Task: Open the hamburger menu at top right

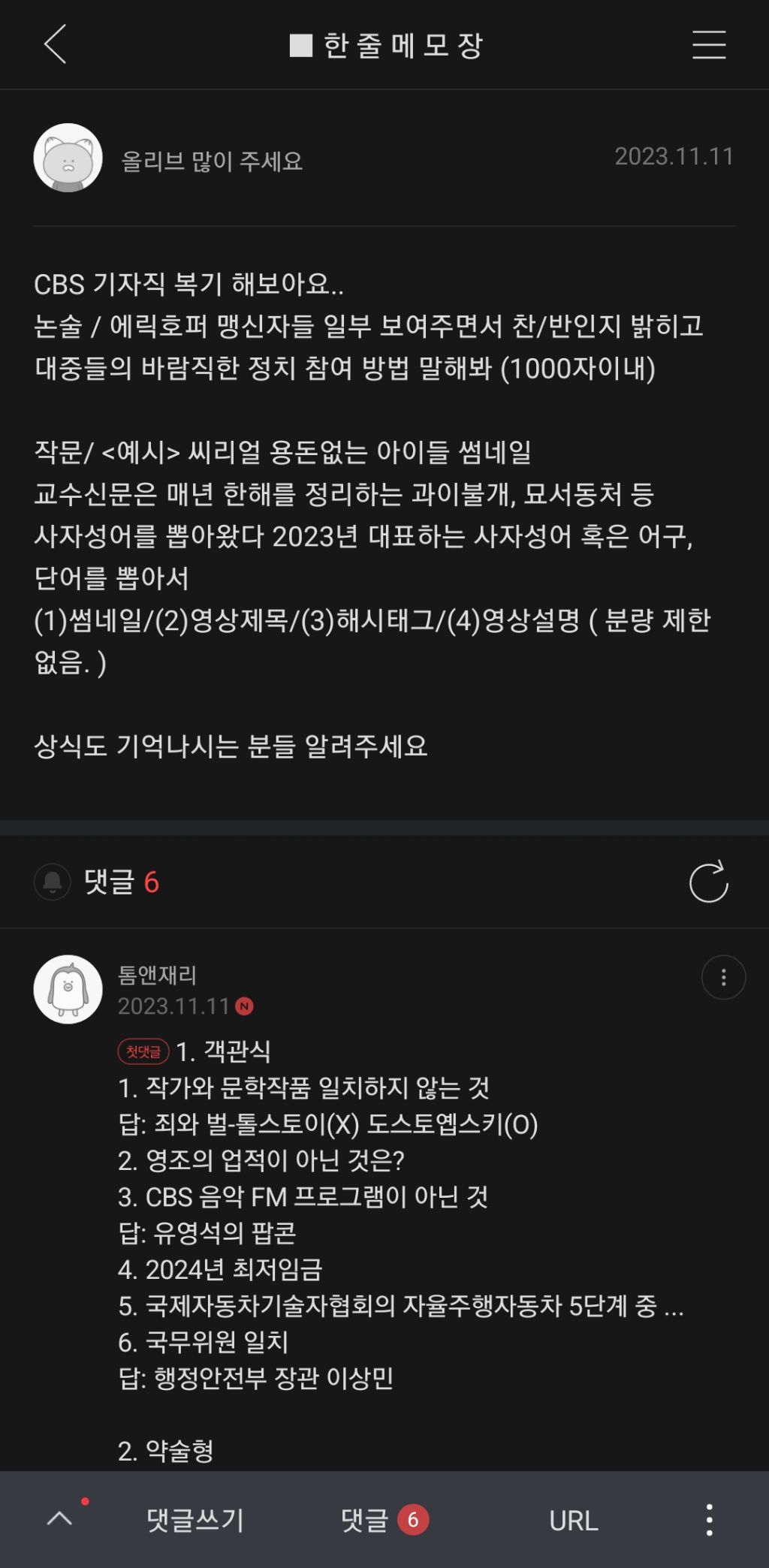Action: tap(708, 45)
